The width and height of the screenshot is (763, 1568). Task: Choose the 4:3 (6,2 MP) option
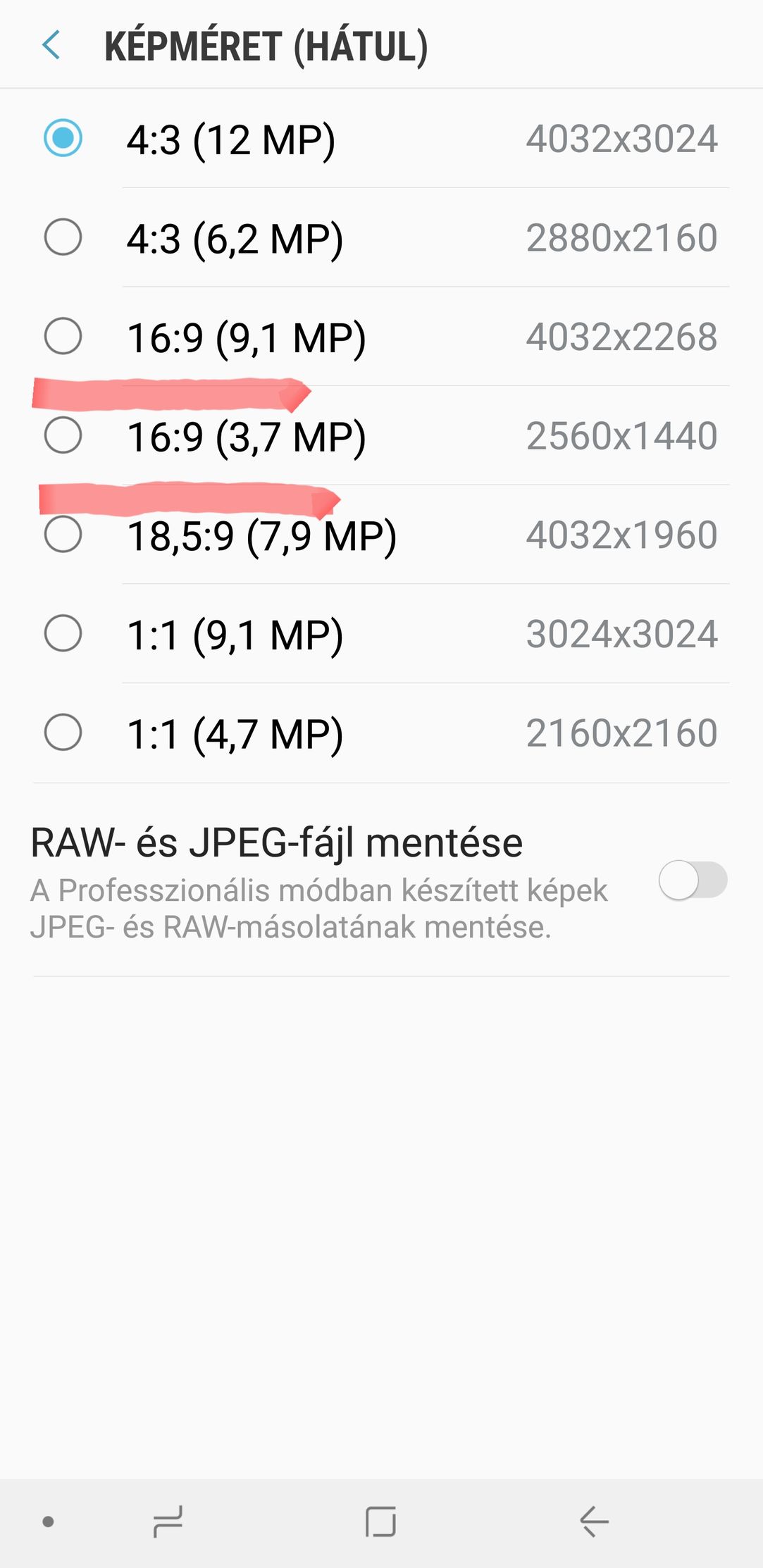click(381, 237)
